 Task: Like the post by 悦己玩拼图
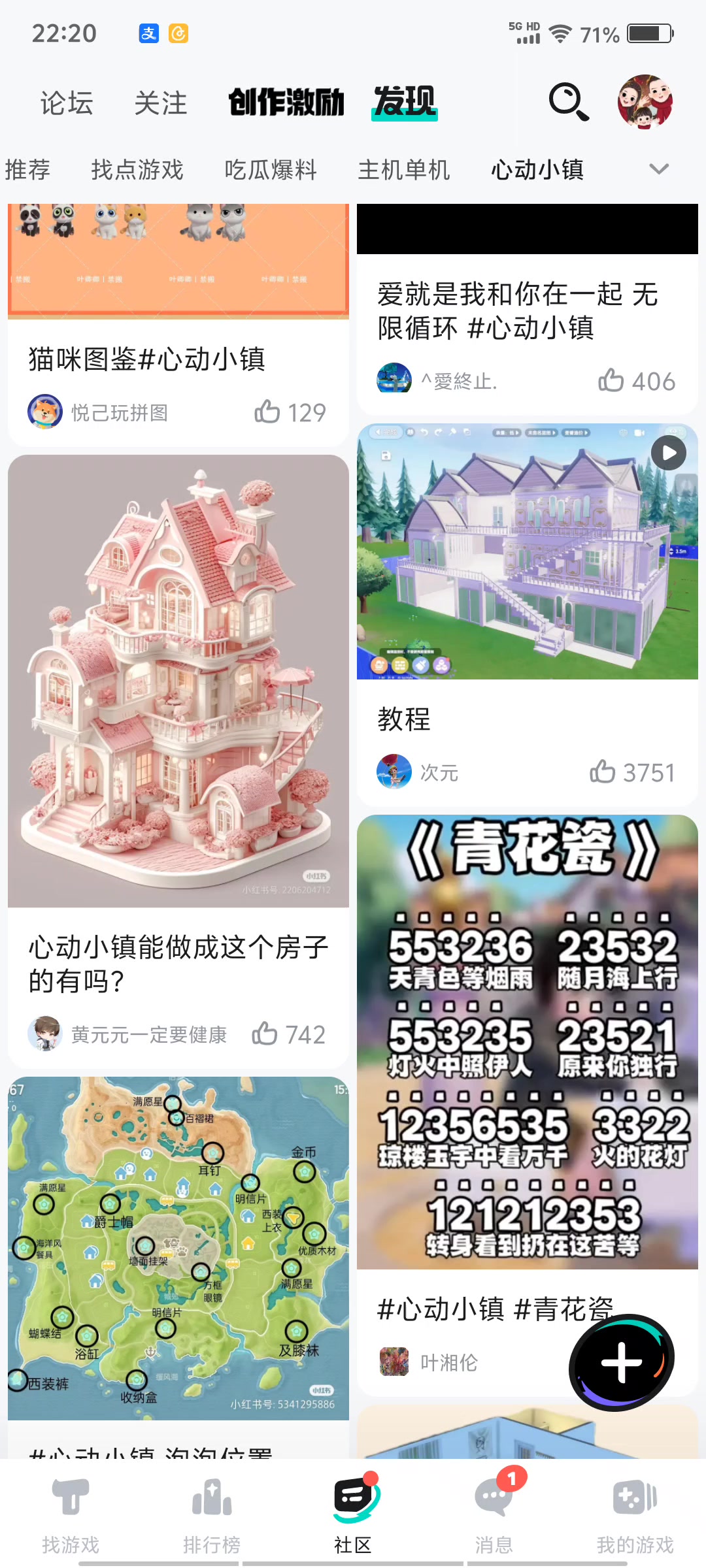click(290, 412)
